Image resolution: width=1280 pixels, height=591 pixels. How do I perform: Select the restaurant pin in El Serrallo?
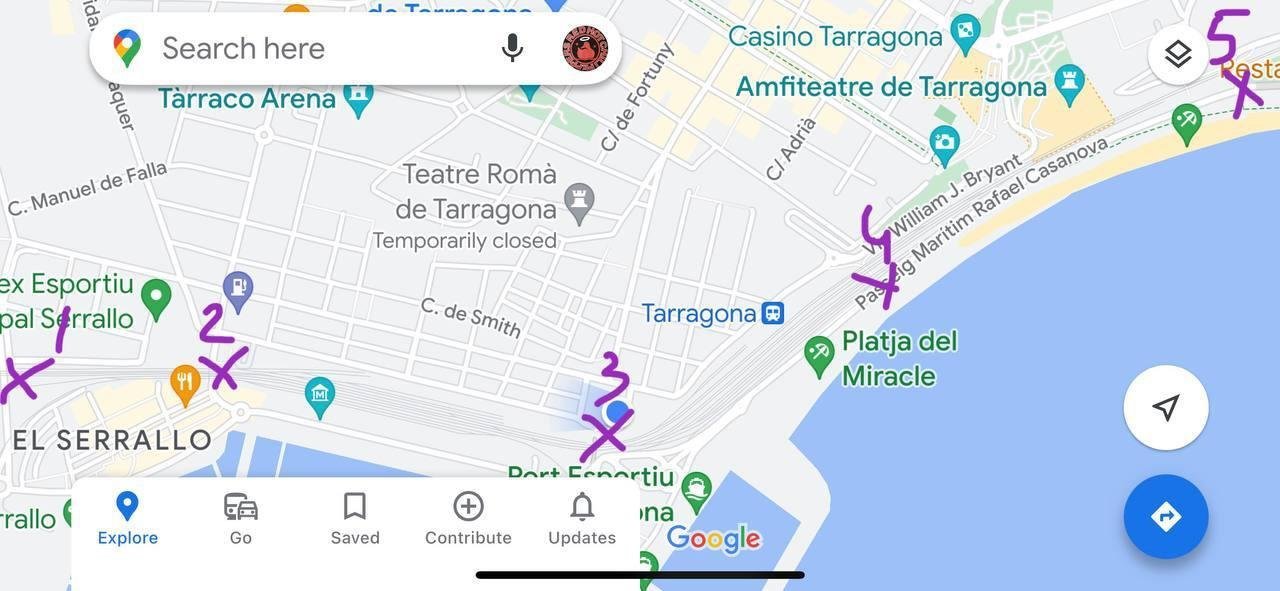(184, 382)
